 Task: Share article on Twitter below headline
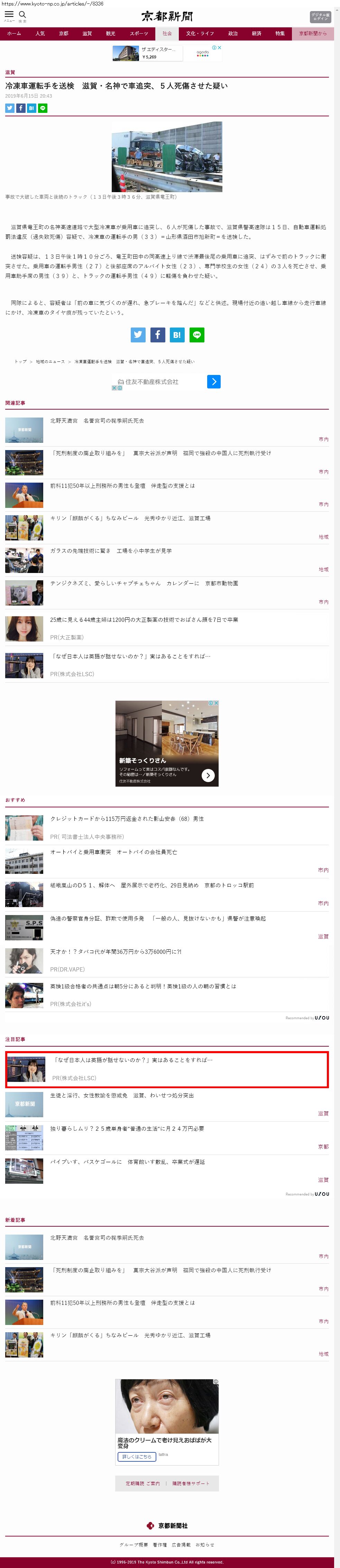click(10, 108)
